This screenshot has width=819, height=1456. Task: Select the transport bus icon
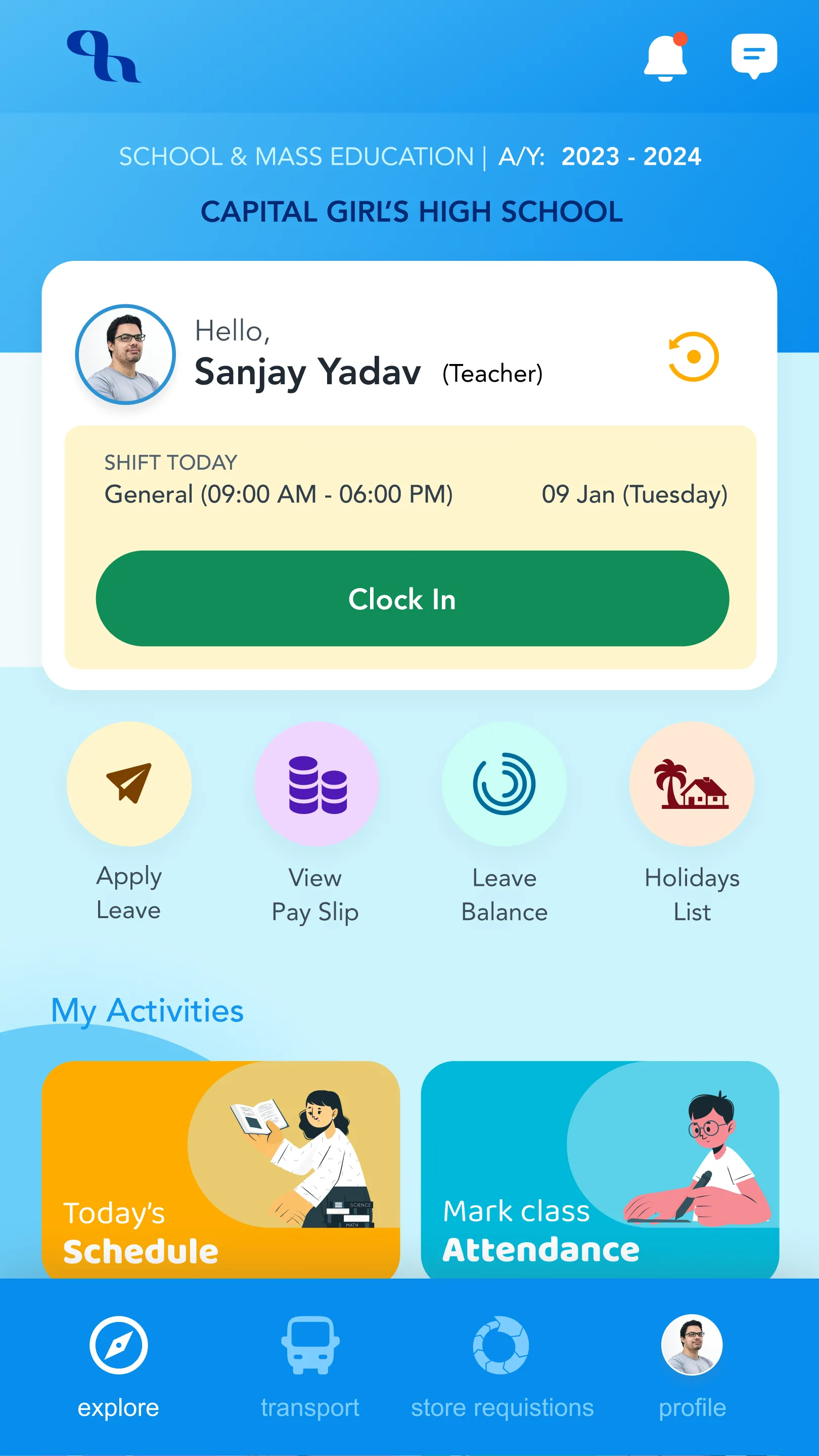tap(310, 1347)
